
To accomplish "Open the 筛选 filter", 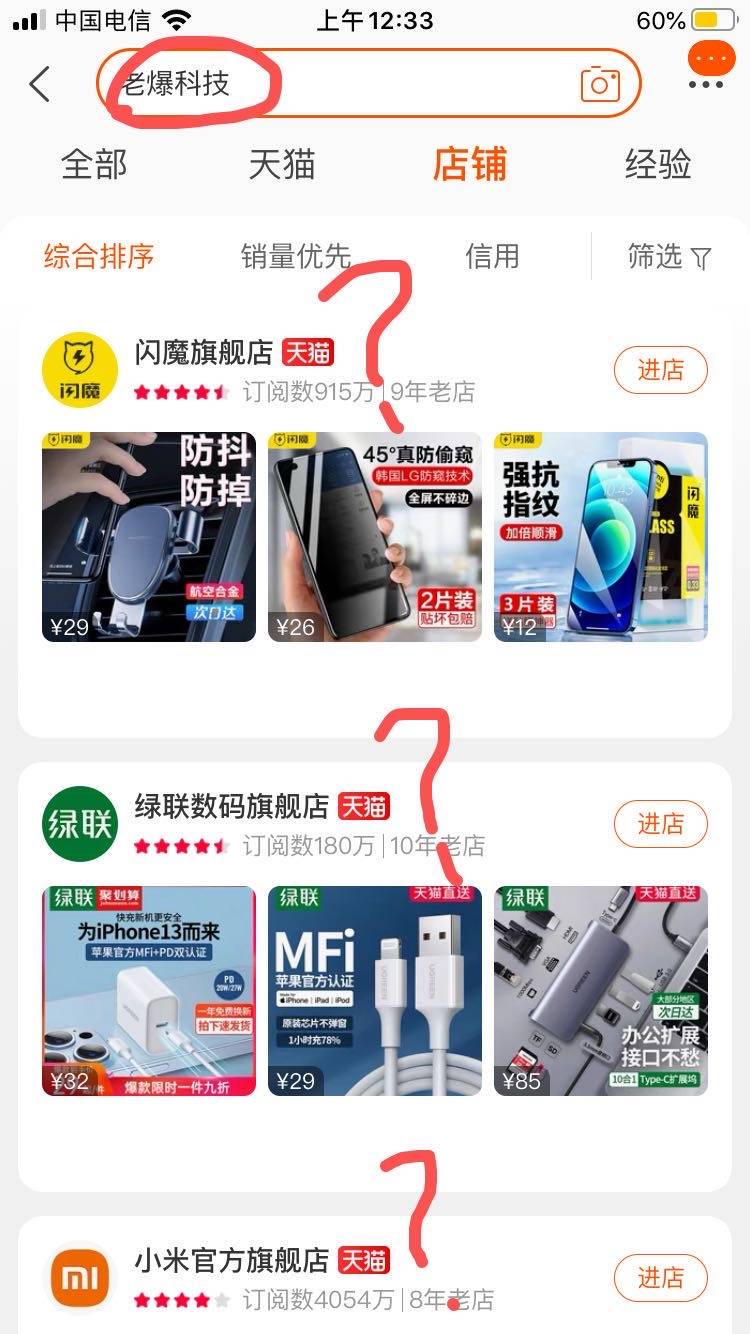I will click(x=669, y=257).
